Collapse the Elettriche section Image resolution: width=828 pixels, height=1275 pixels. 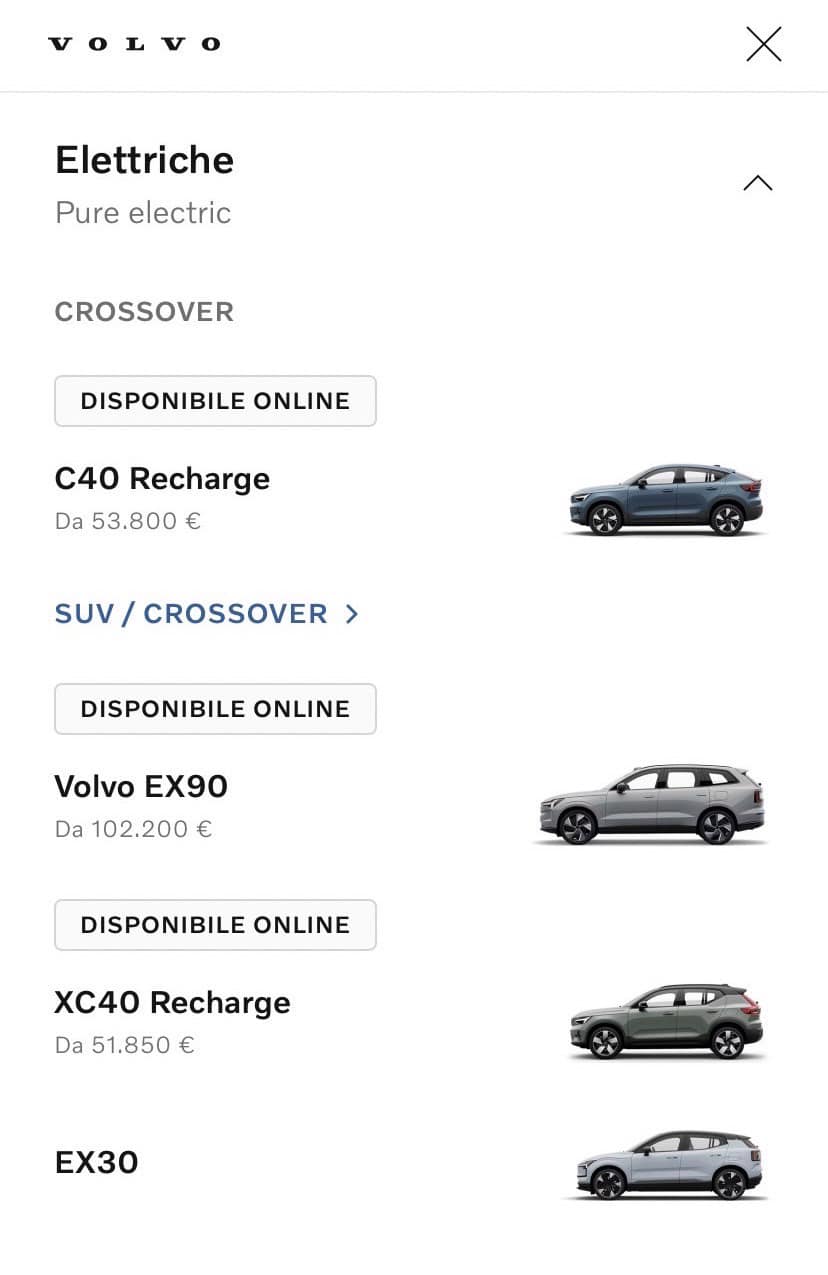(757, 183)
